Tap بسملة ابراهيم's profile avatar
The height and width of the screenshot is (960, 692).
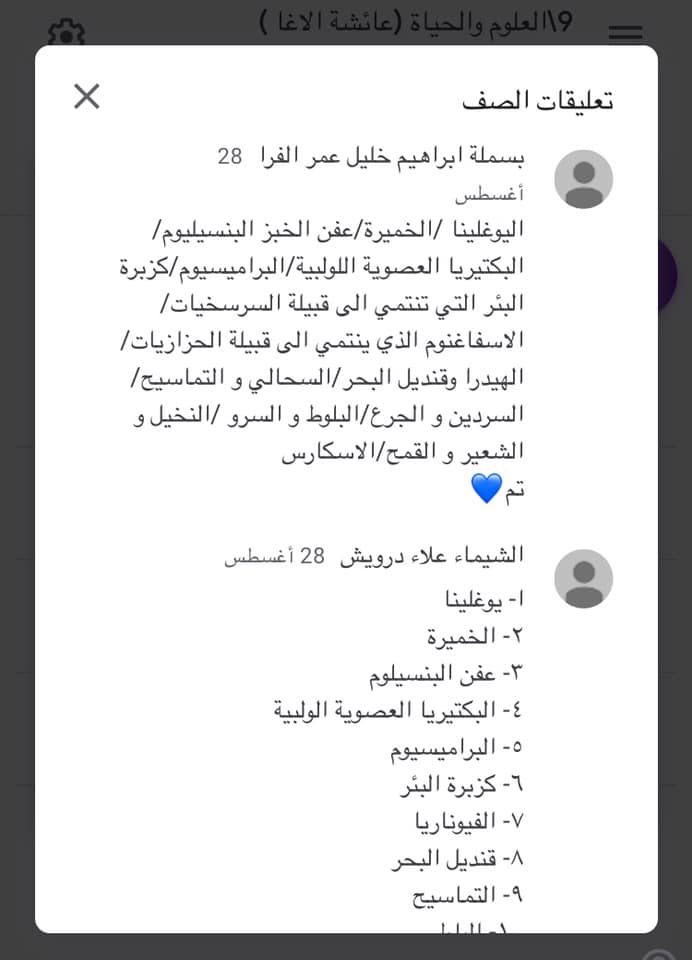point(584,179)
